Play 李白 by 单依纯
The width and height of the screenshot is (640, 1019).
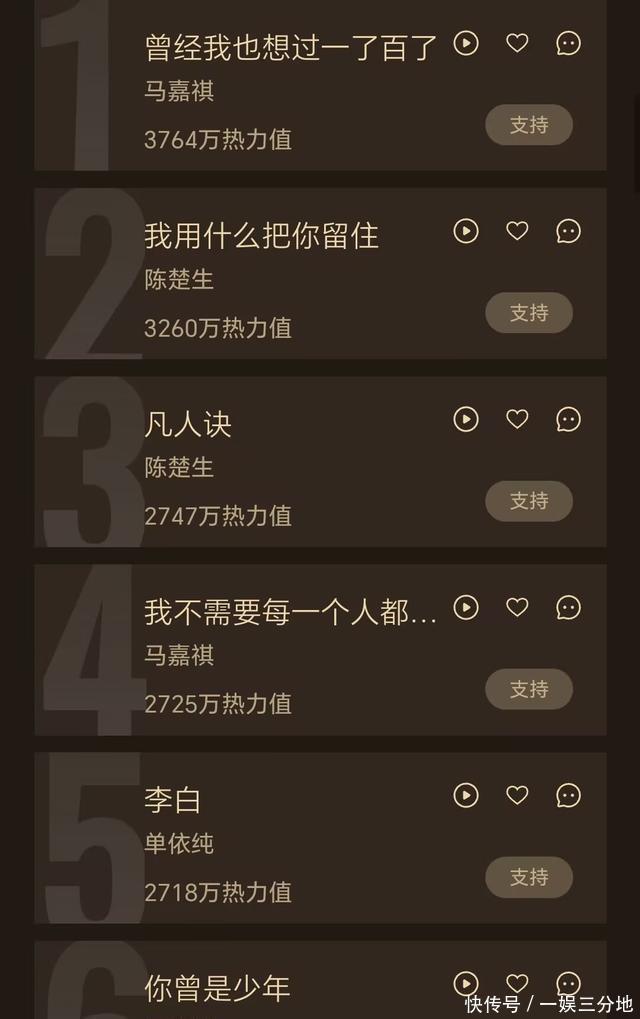pyautogui.click(x=466, y=795)
